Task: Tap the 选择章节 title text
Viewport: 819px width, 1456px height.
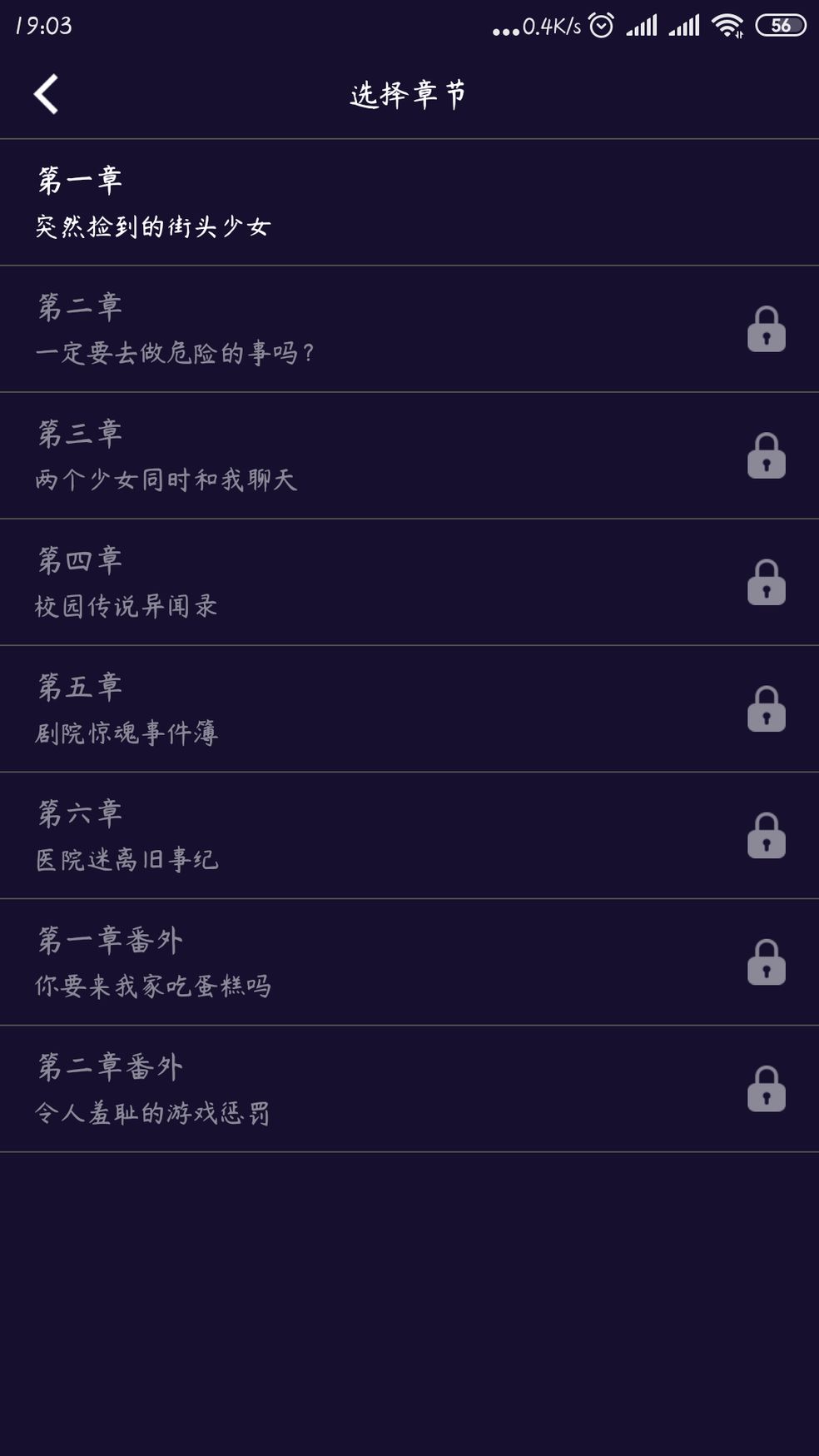Action: pos(409,94)
